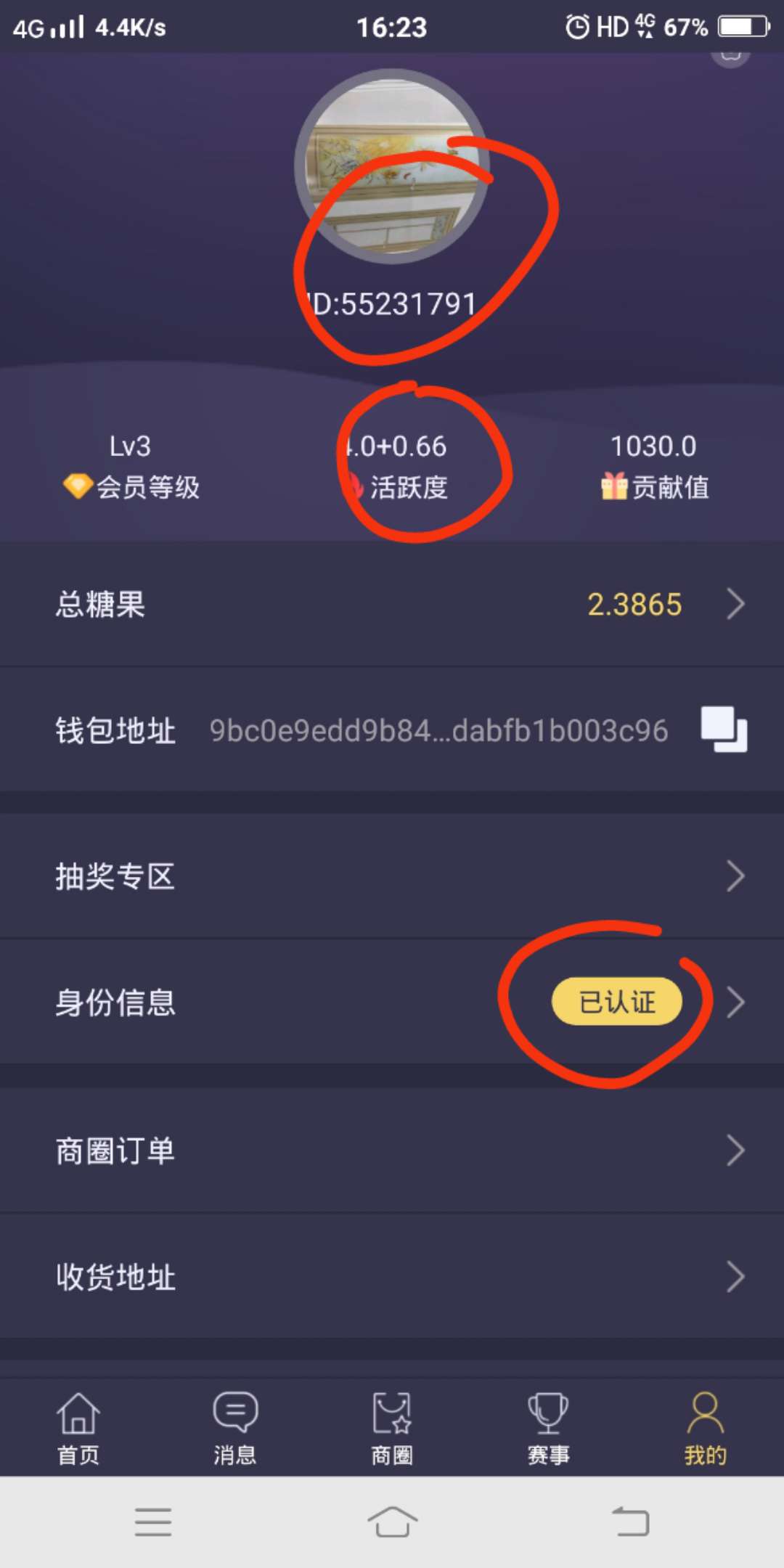
Task: View 活跃度 activity details
Action: (x=396, y=466)
